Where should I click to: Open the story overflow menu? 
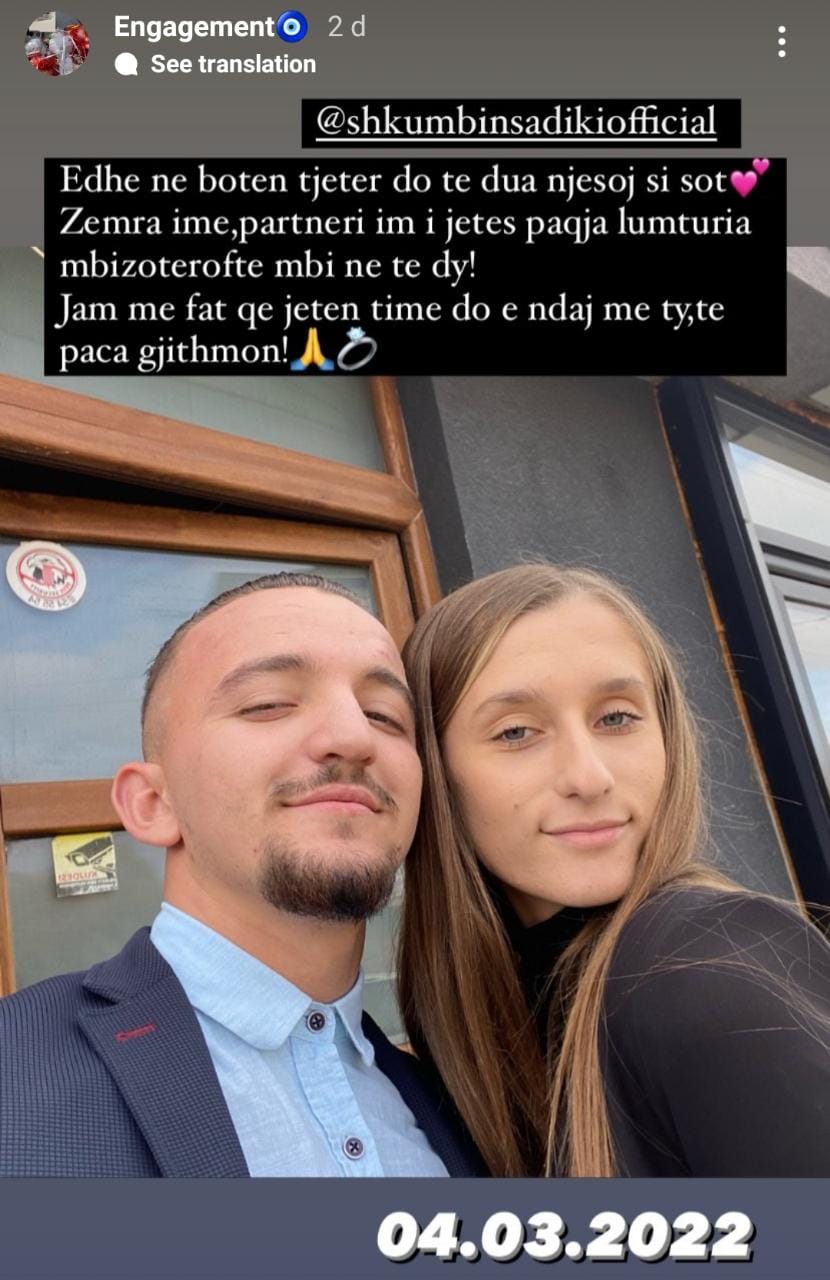pos(781,42)
